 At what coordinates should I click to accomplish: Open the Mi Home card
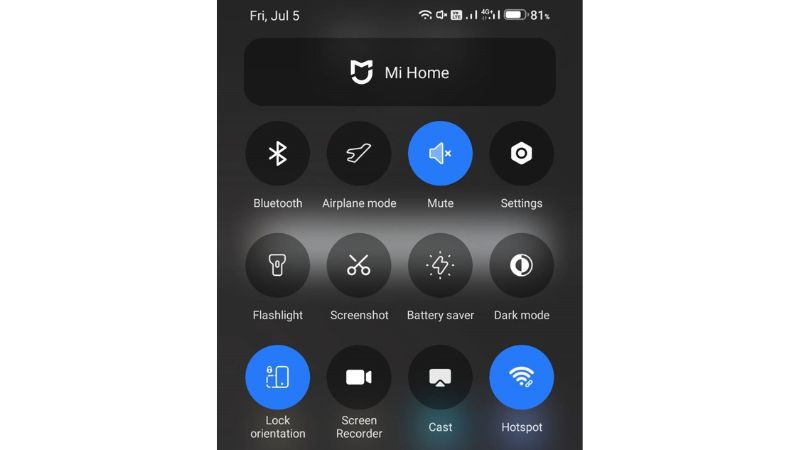399,72
